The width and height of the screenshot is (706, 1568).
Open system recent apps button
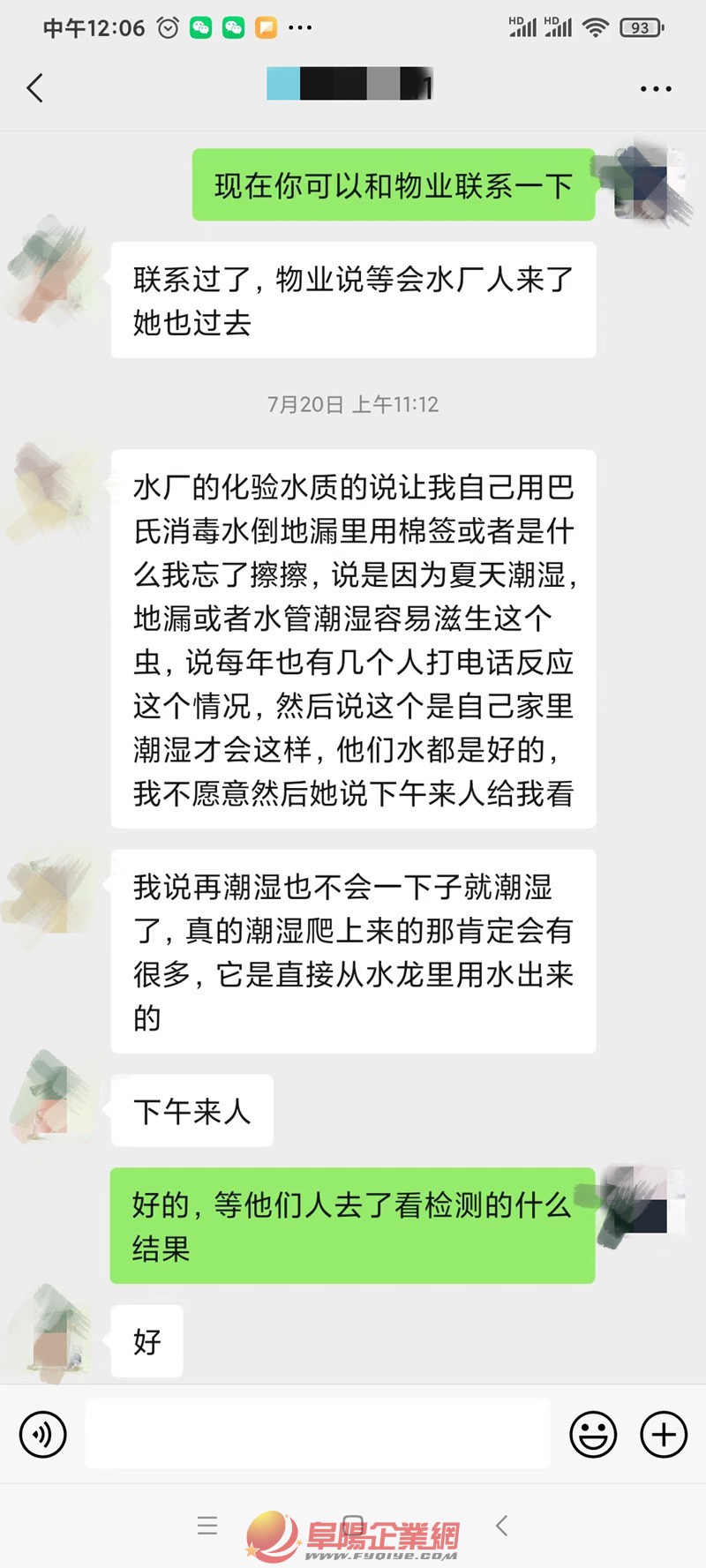click(207, 1526)
